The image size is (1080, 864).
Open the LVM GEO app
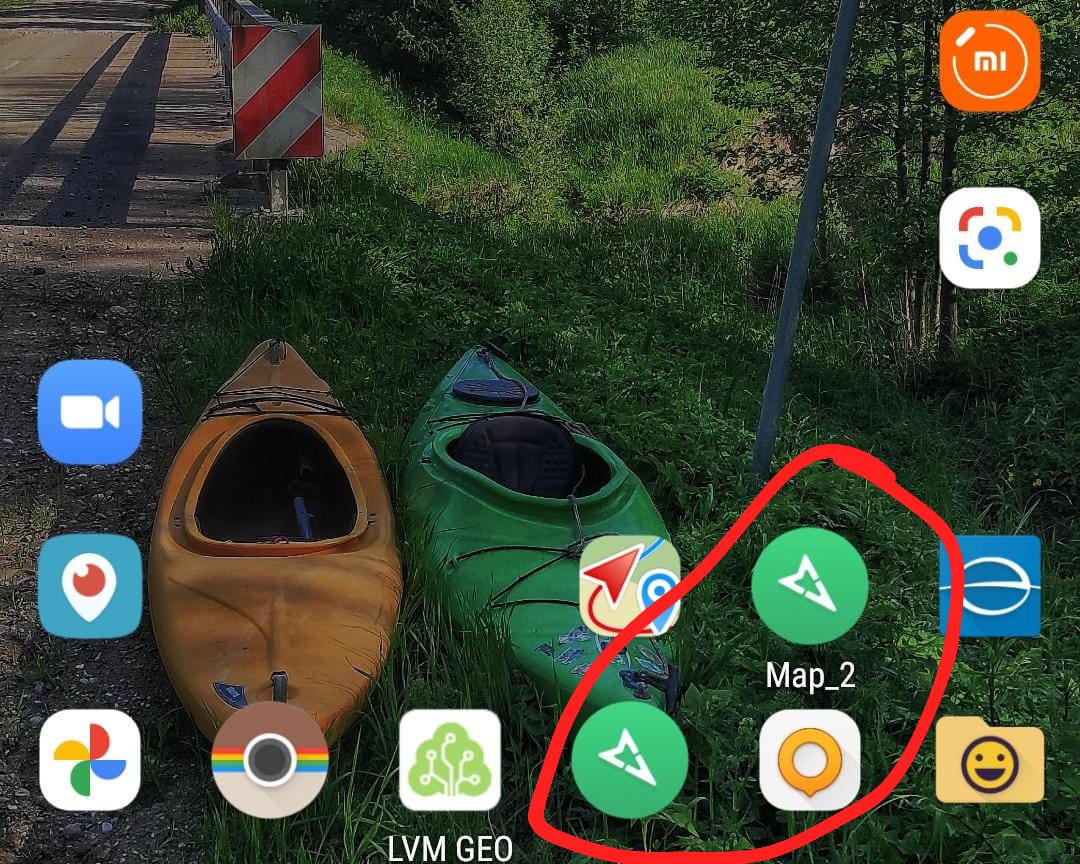[x=450, y=760]
